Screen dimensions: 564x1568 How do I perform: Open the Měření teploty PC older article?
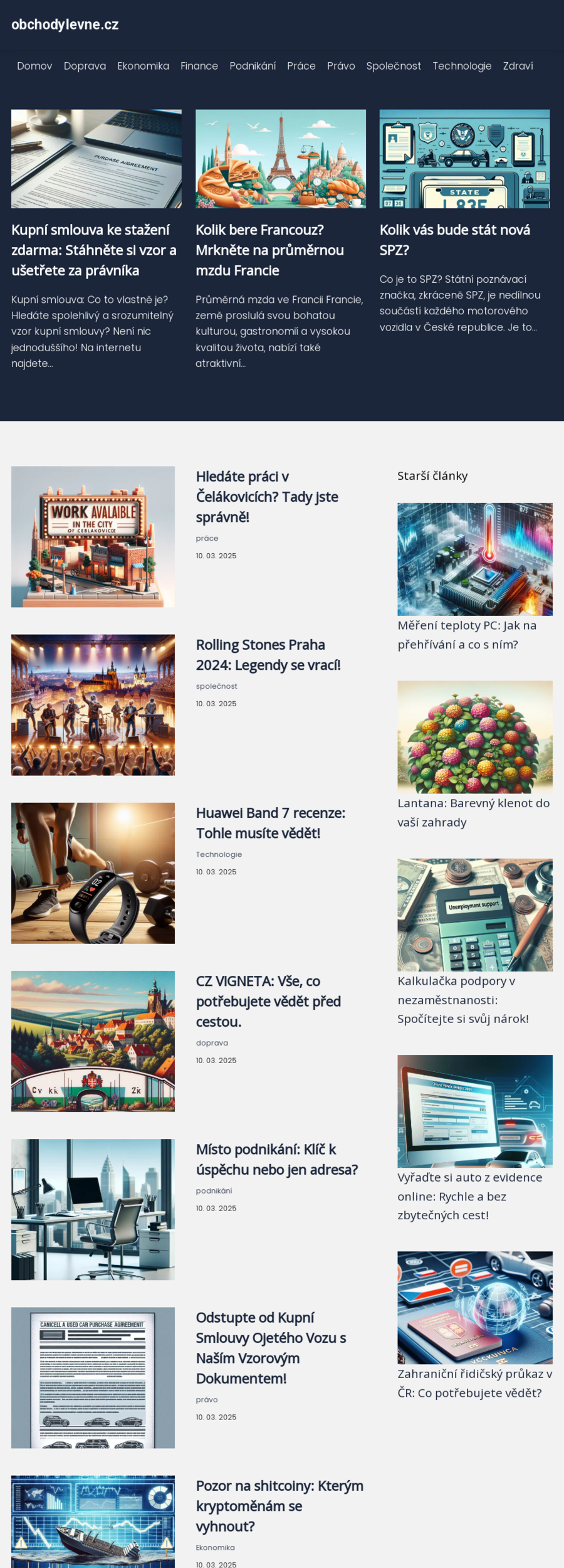[467, 635]
